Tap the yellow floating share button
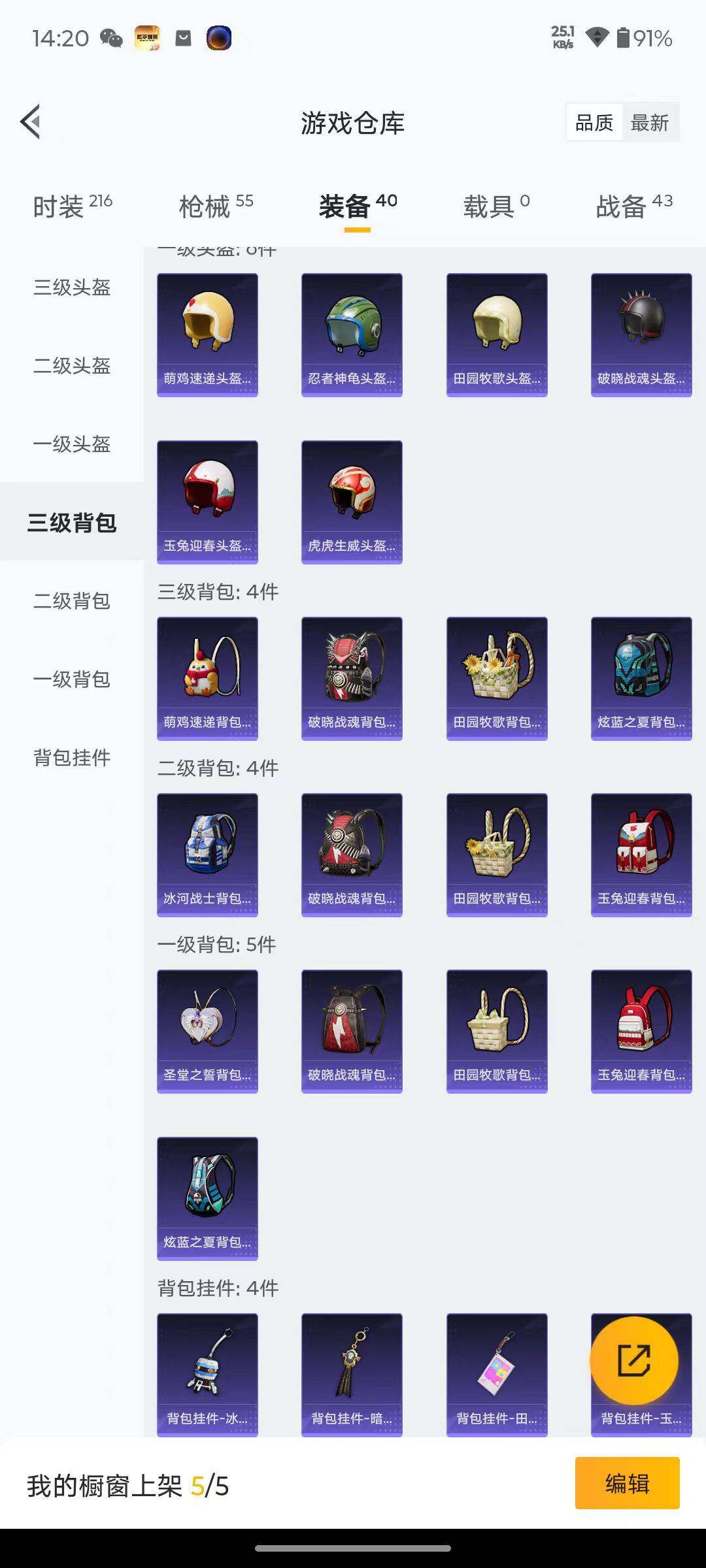Viewport: 706px width, 1568px height. (633, 1361)
